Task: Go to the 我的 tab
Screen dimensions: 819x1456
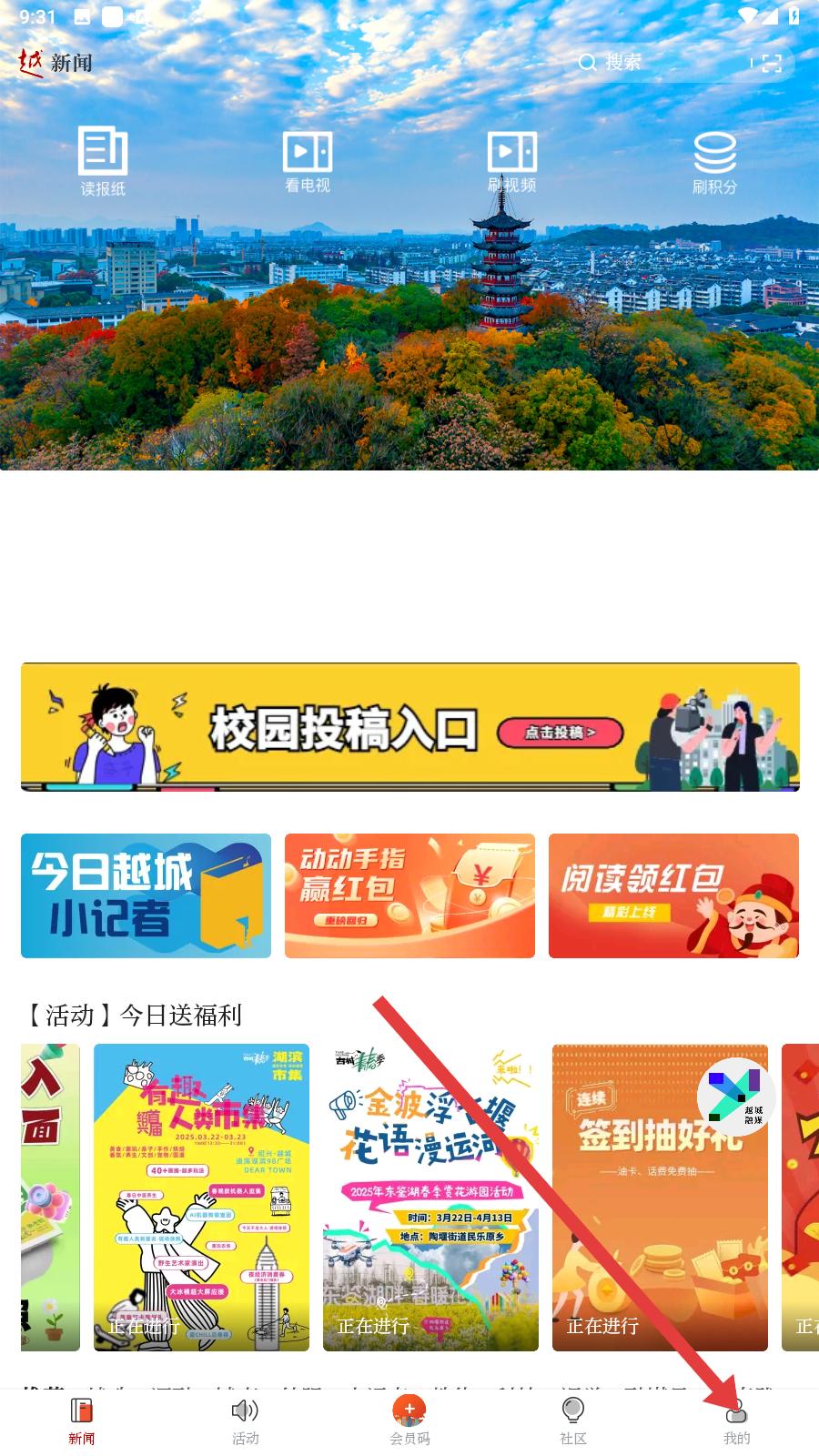Action: pos(737,1421)
